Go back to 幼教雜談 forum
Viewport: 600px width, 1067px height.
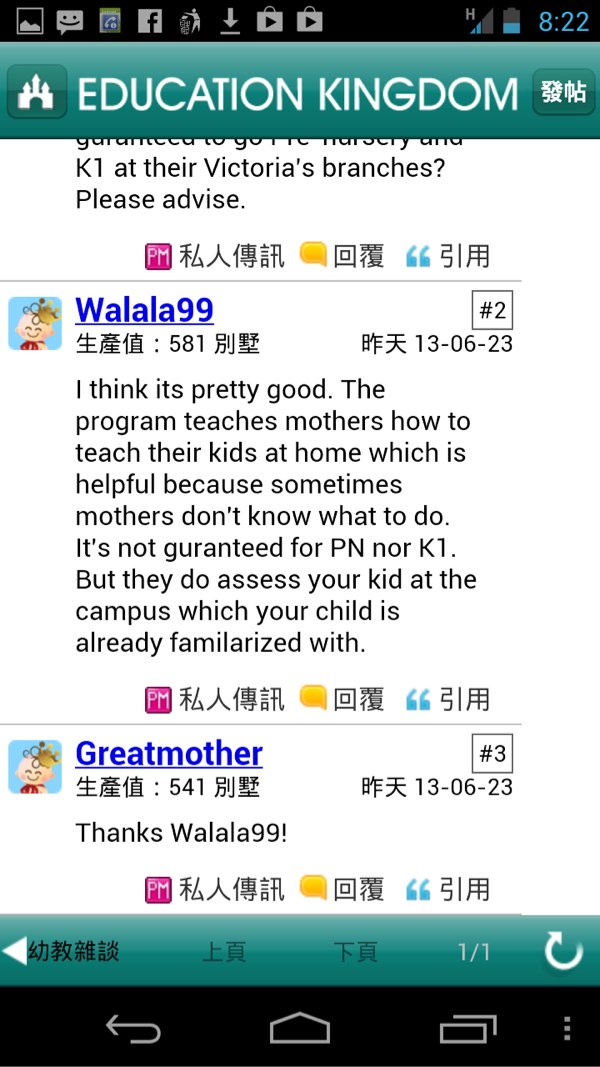[x=62, y=951]
